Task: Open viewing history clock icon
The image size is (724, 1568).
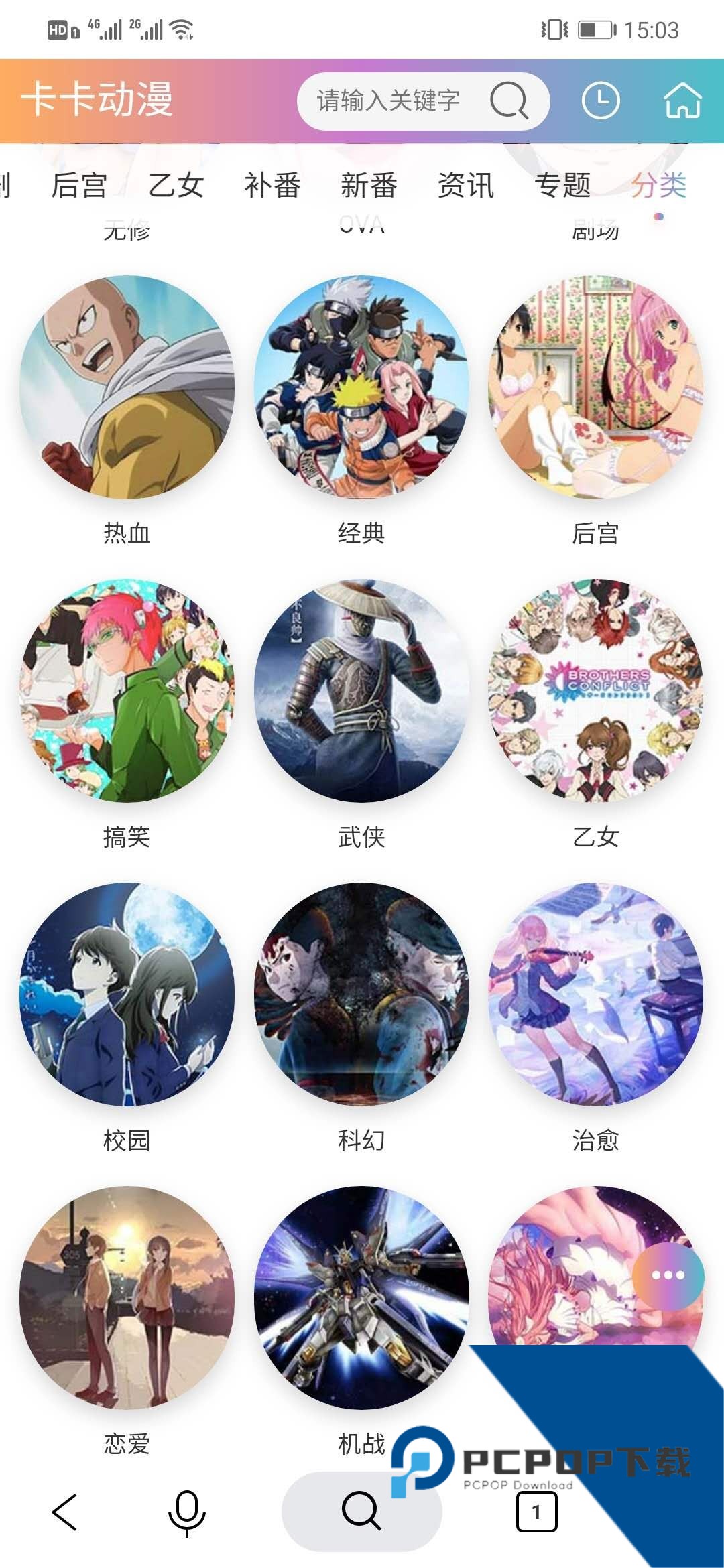Action: [x=600, y=101]
